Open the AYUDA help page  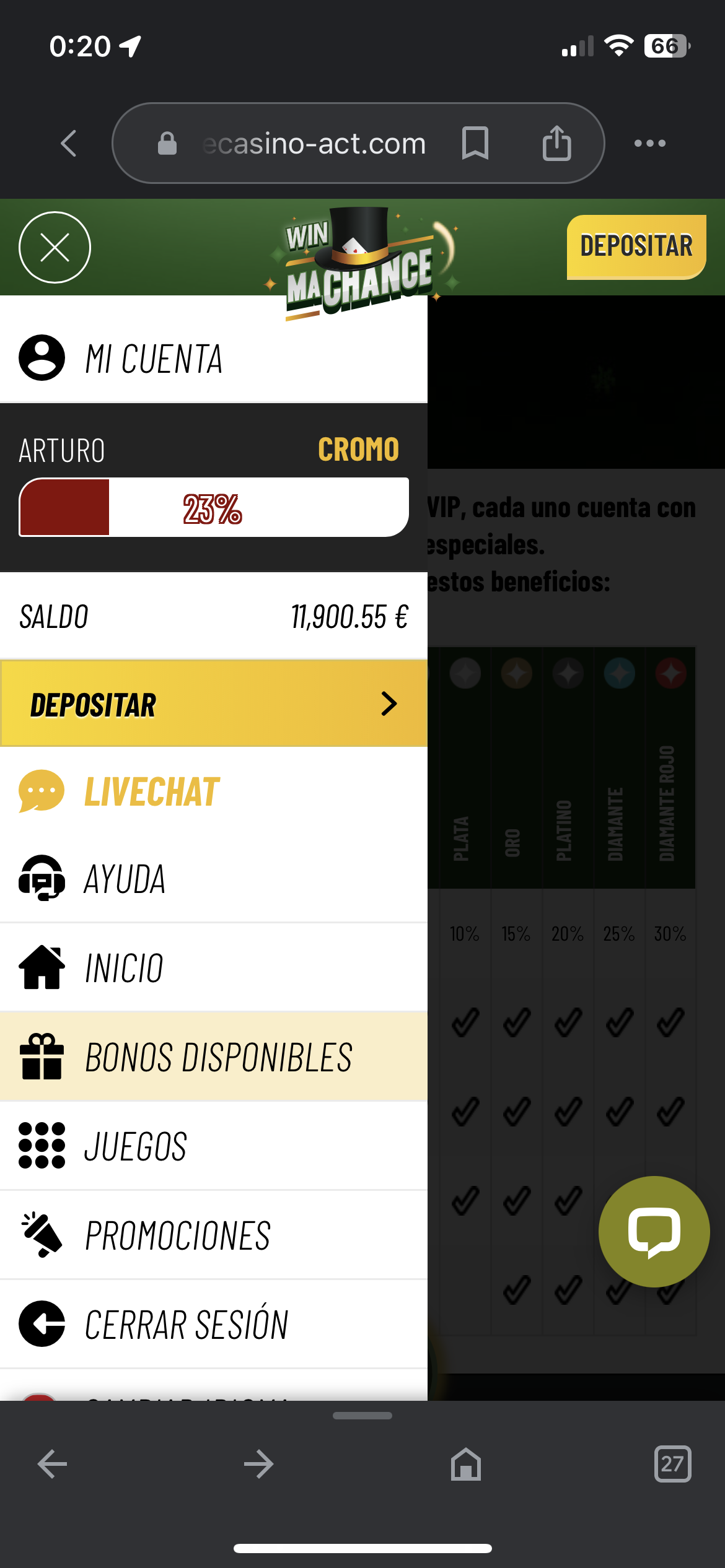click(x=124, y=879)
